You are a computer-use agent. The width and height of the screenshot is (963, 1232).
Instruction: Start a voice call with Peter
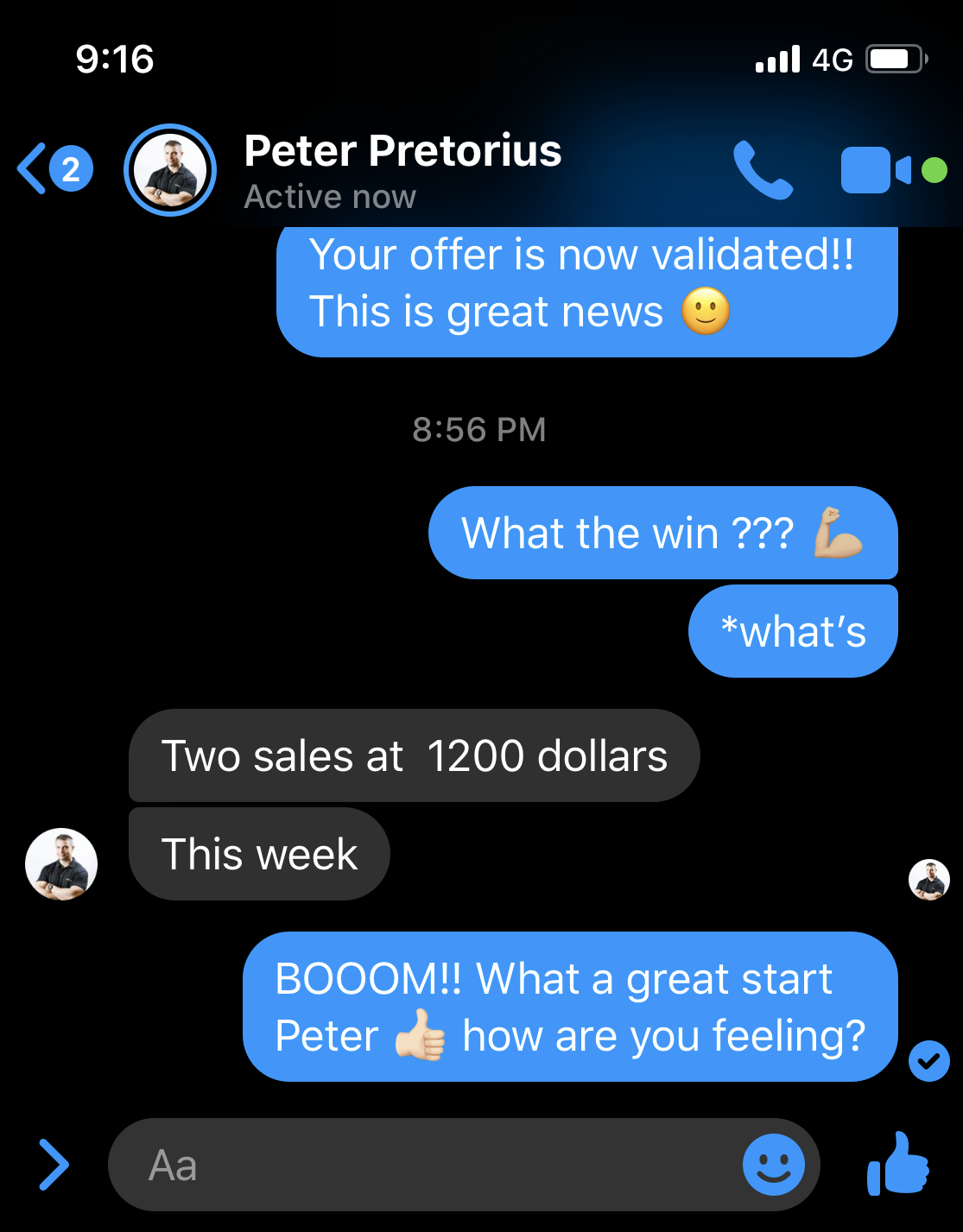click(762, 170)
